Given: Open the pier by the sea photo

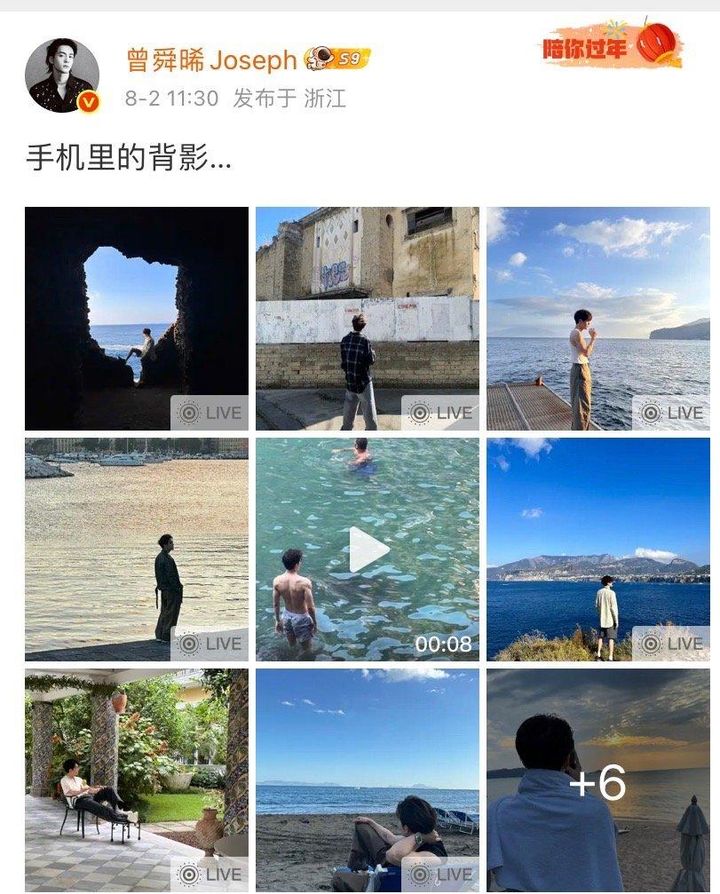Looking at the screenshot, I should pyautogui.click(x=598, y=318).
